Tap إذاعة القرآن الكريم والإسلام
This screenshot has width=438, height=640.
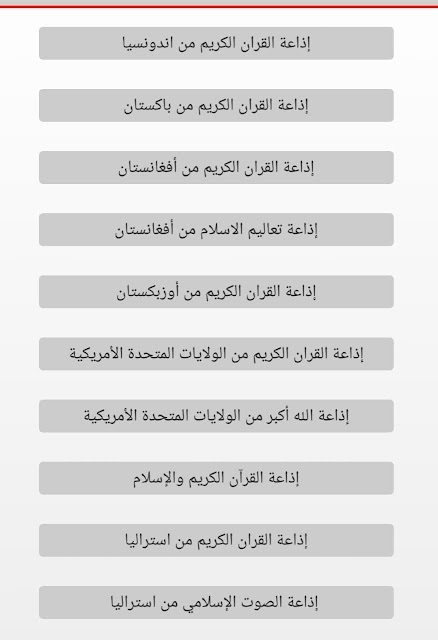(x=216, y=478)
